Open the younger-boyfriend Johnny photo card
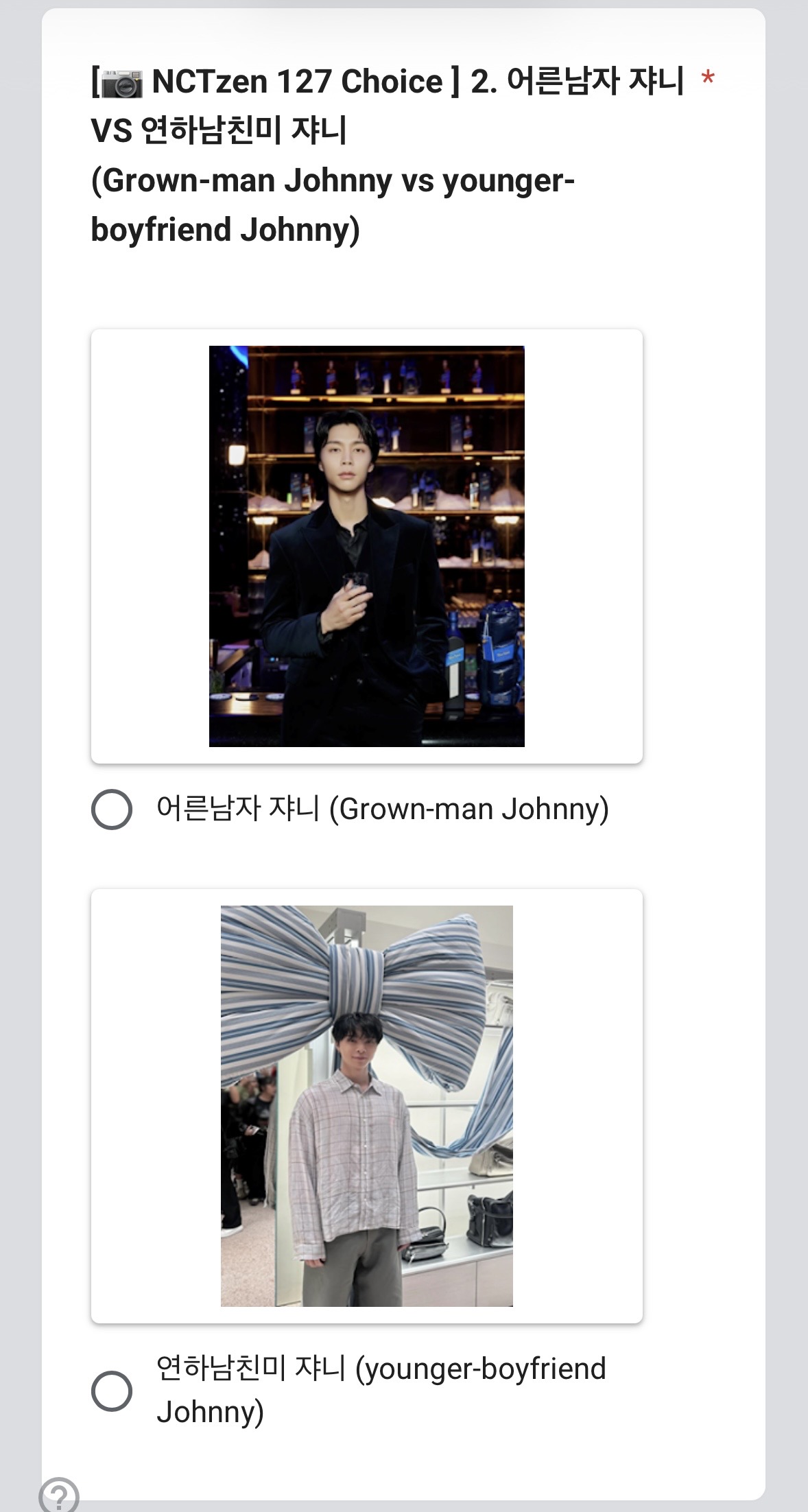 click(x=367, y=1106)
